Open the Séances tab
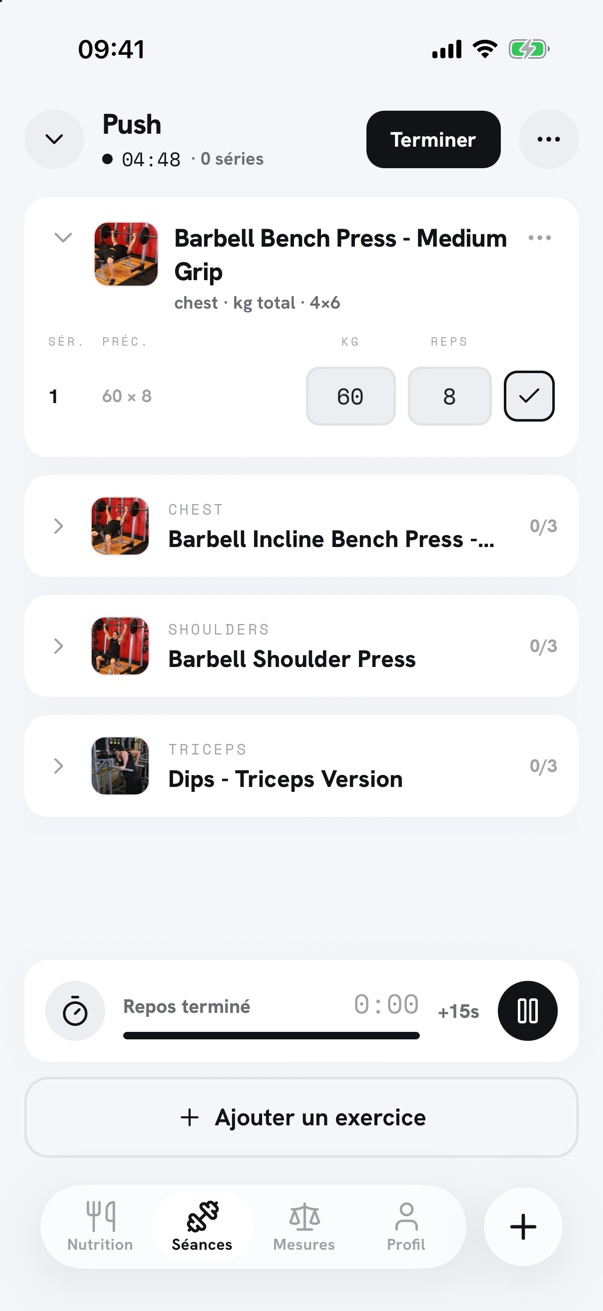 pos(202,1227)
